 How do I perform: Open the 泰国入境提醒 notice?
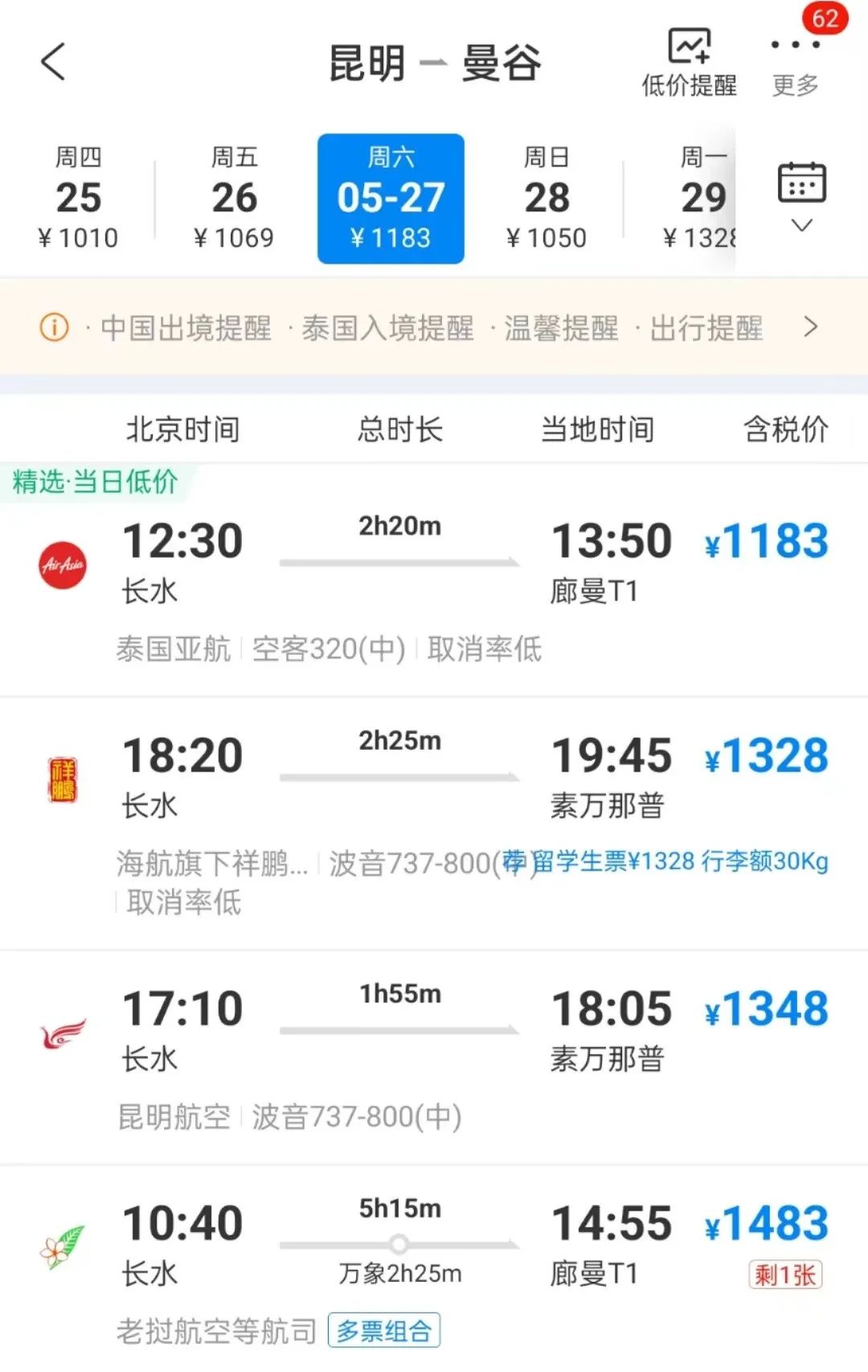(390, 327)
